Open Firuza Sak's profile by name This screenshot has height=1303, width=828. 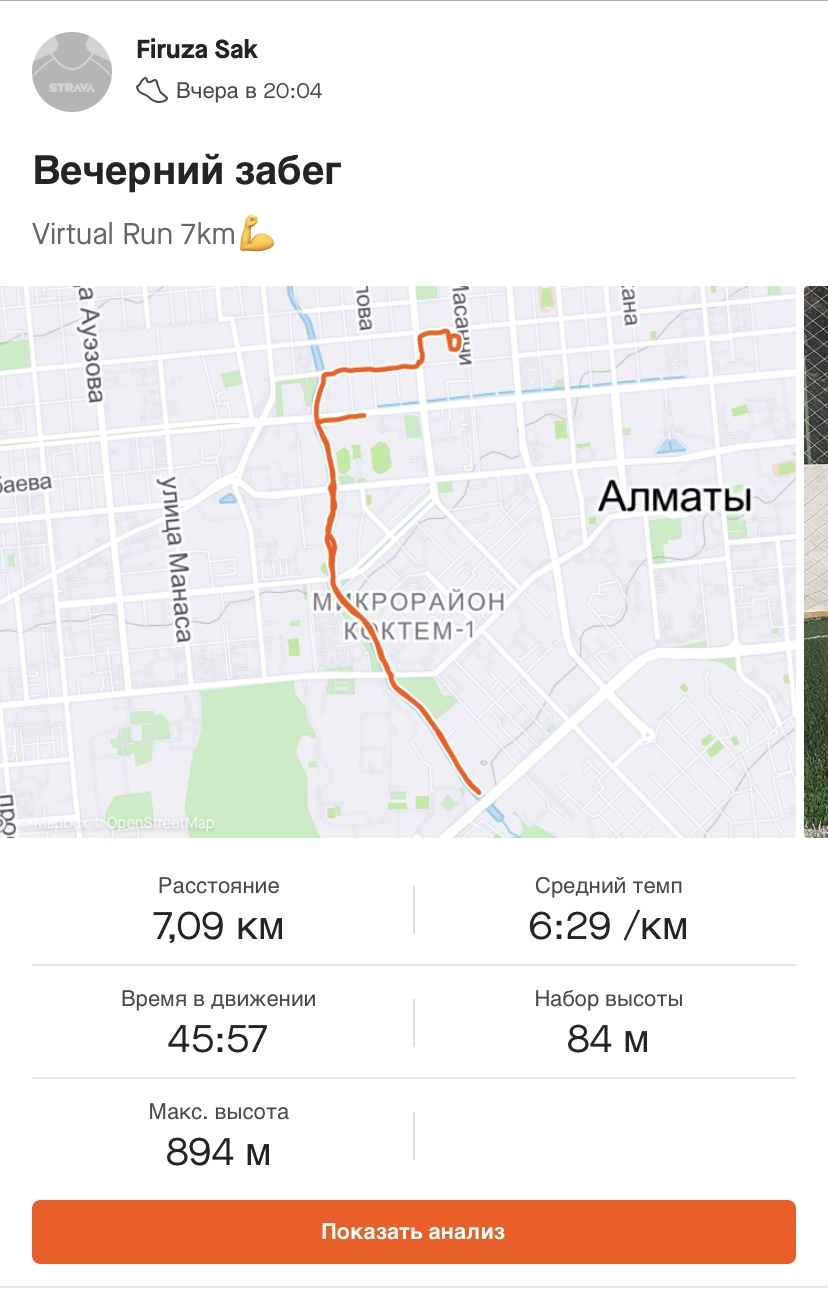[197, 50]
